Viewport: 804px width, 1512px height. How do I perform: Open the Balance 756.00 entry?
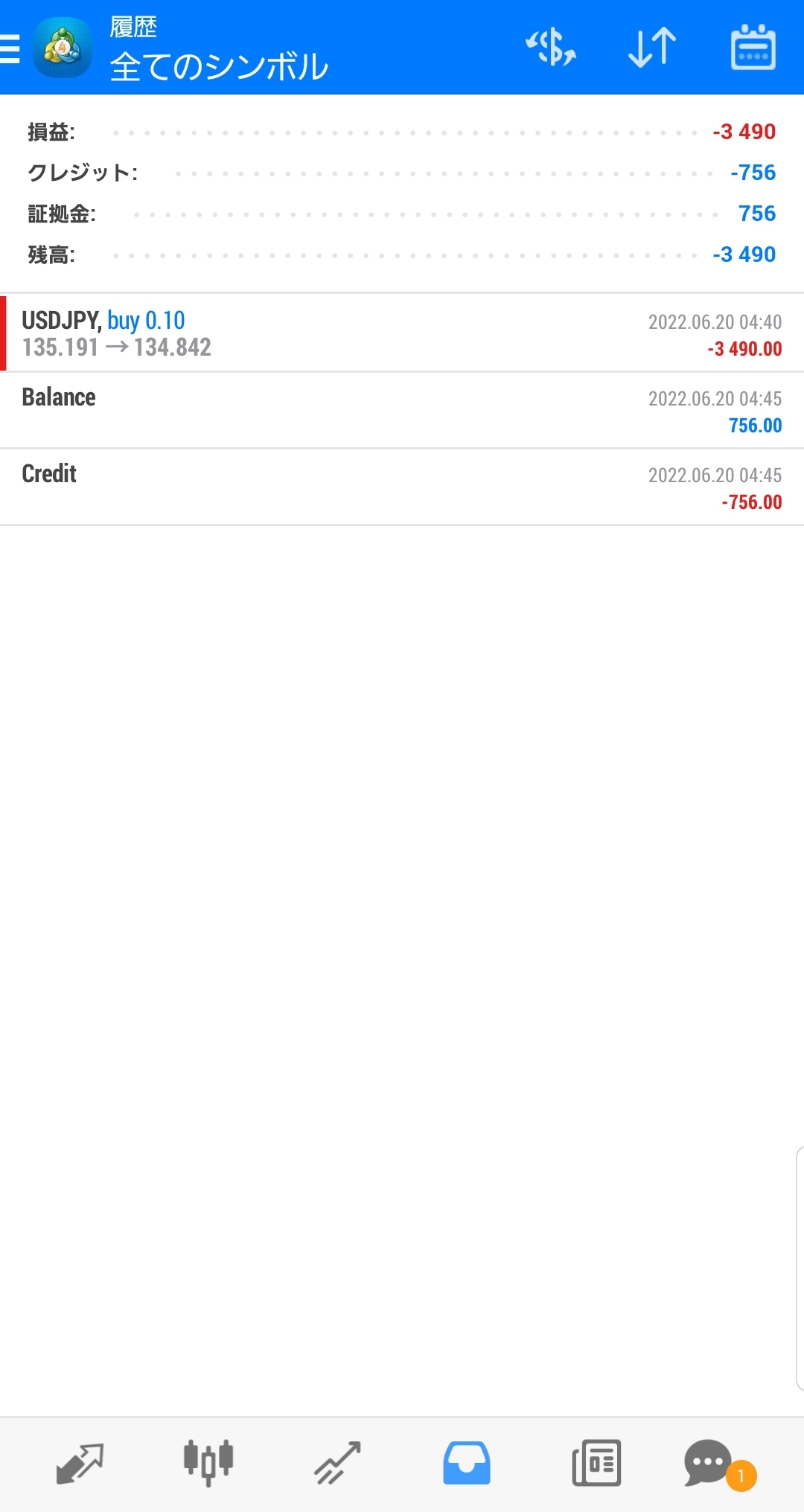click(402, 410)
